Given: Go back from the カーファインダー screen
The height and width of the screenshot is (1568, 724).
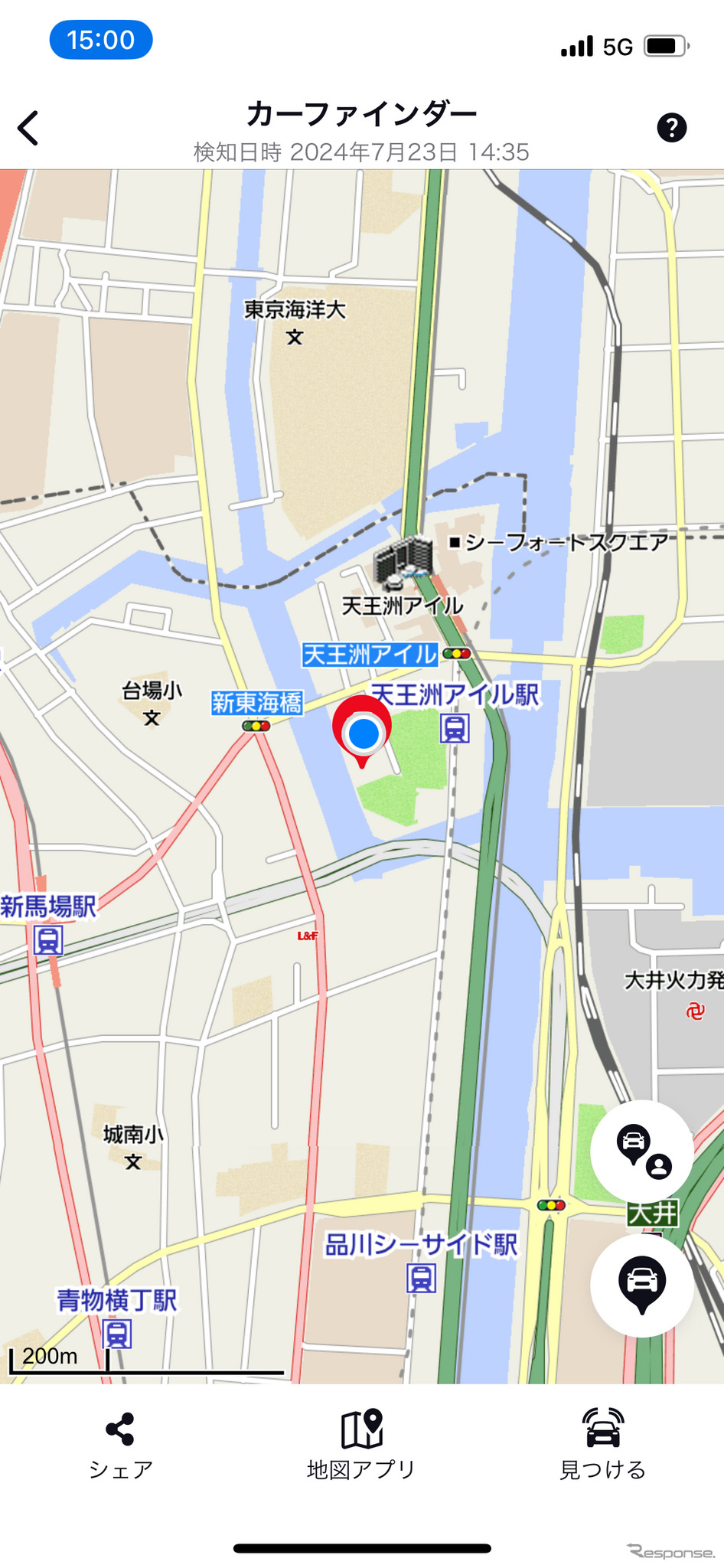Looking at the screenshot, I should 29,128.
